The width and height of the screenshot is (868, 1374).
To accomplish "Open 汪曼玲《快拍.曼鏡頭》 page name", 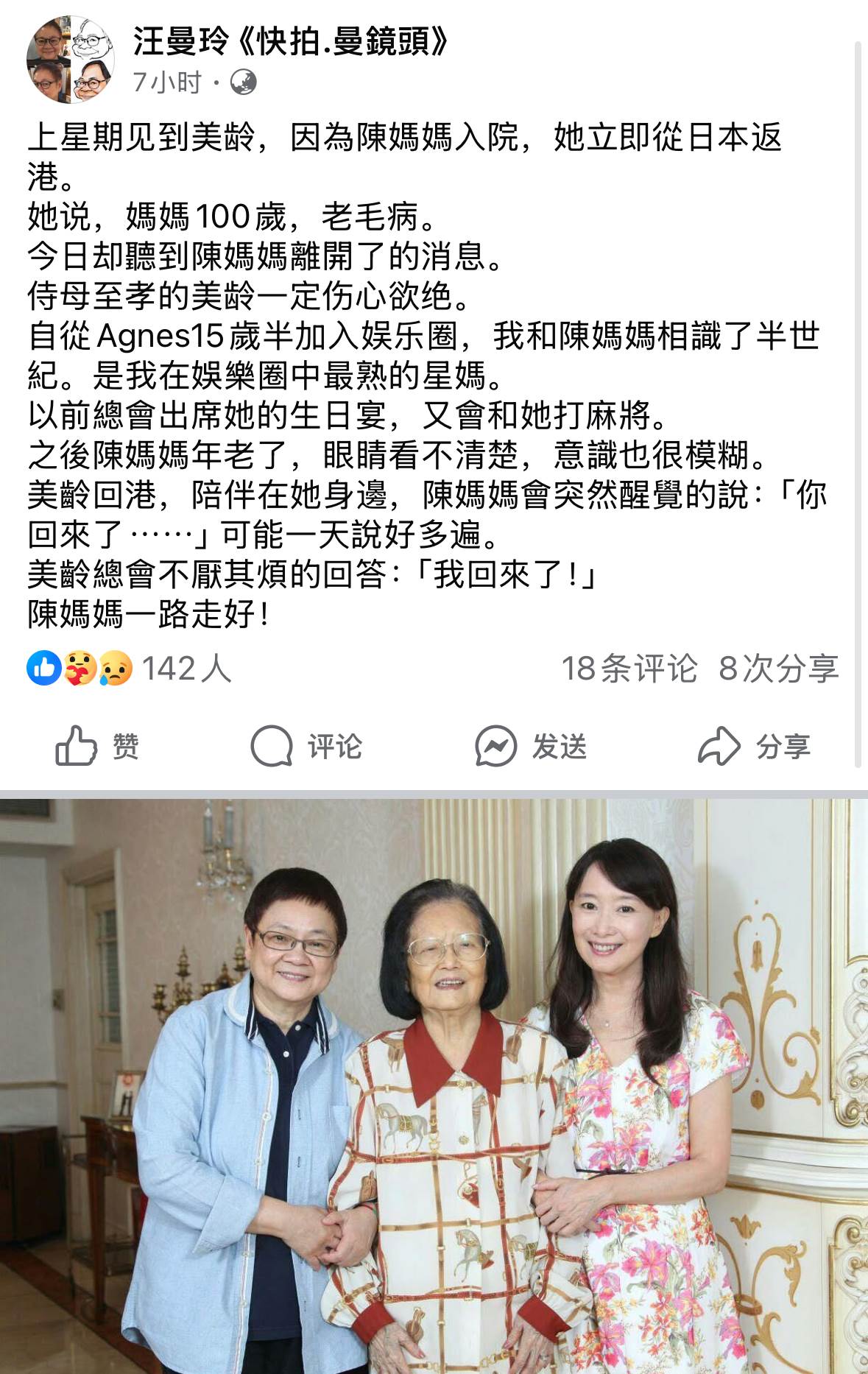I will (291, 42).
